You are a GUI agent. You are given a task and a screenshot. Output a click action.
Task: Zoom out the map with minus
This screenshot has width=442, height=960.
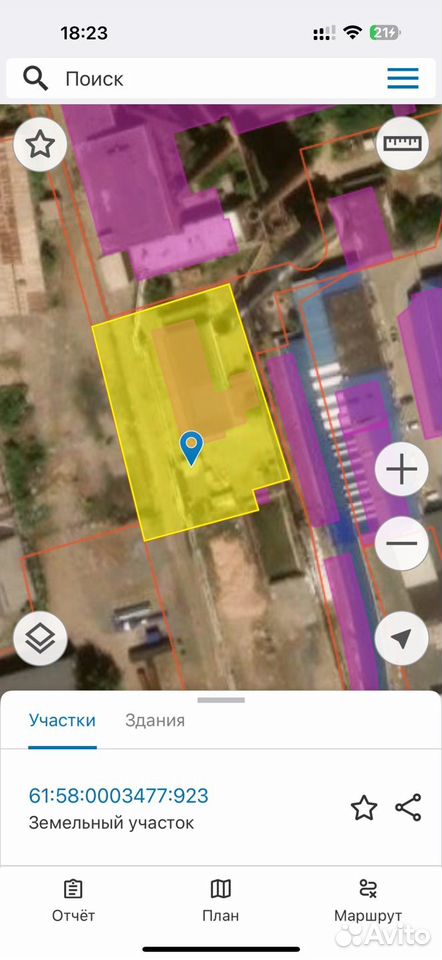point(402,544)
